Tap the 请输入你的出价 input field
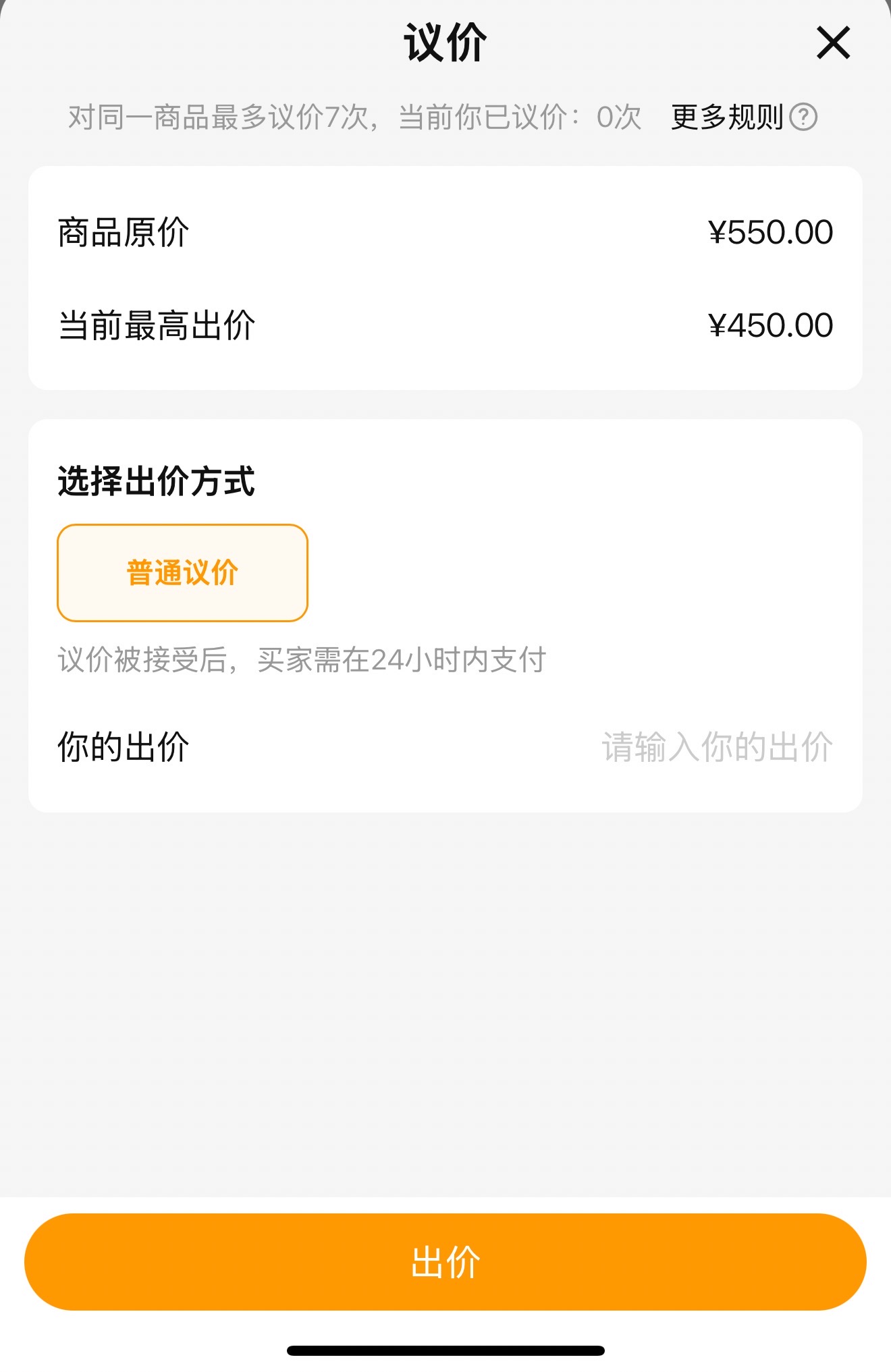 coord(717,747)
